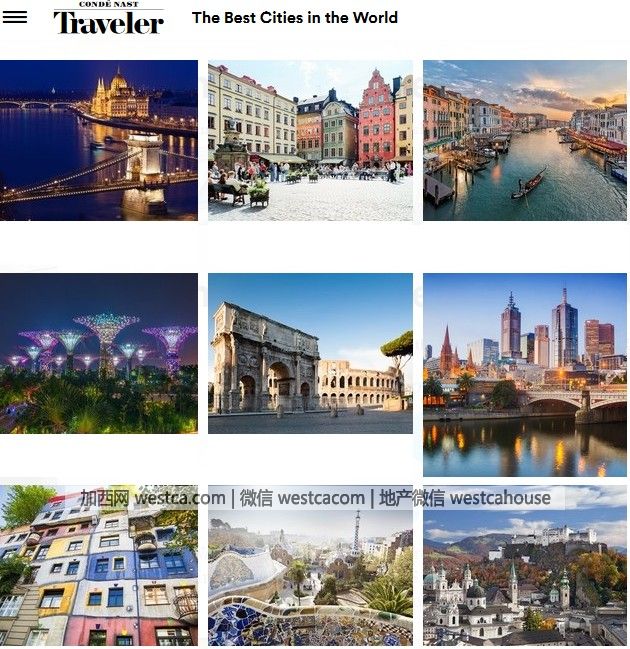Open the Venice canal gondola photo
This screenshot has height=649, width=630.
tap(525, 140)
